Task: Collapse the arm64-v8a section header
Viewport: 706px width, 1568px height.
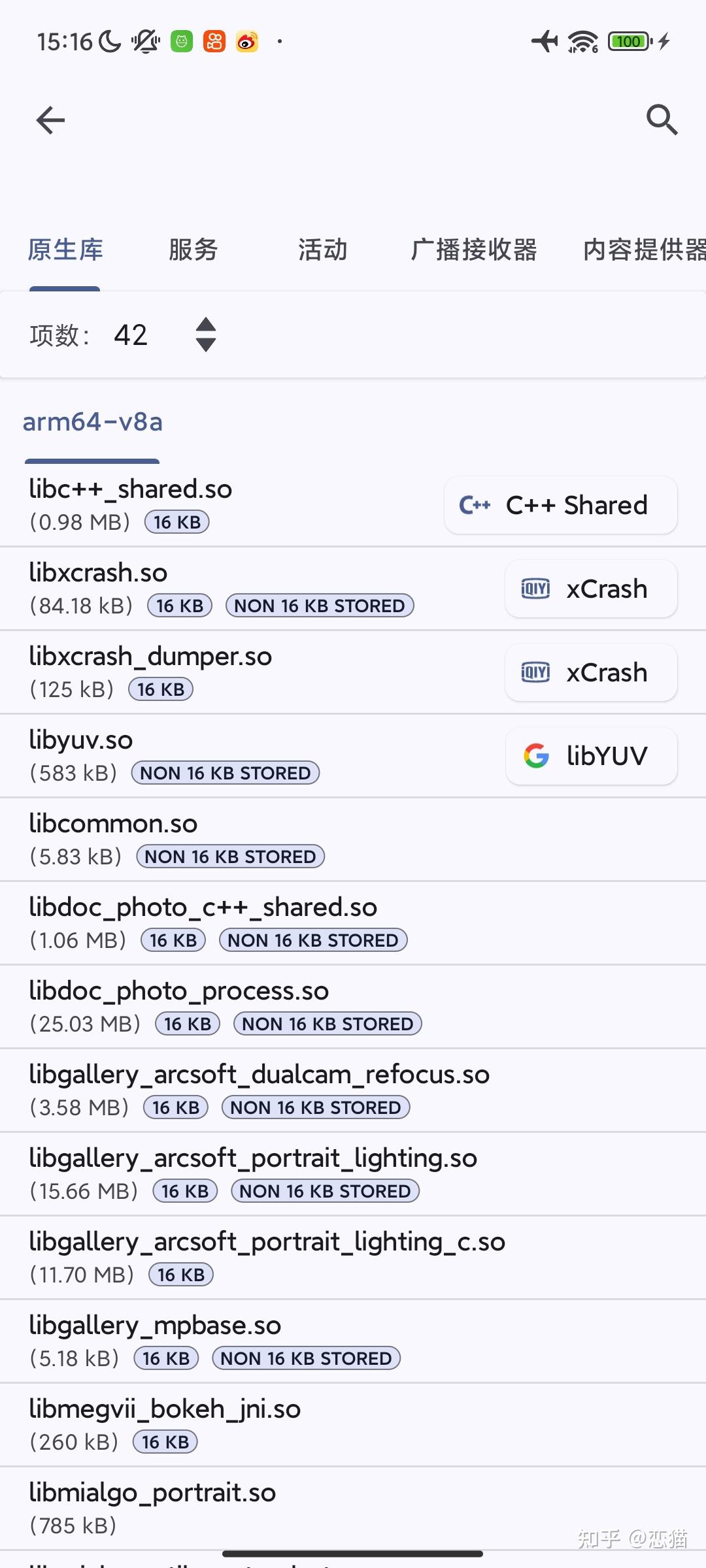Action: click(x=93, y=421)
